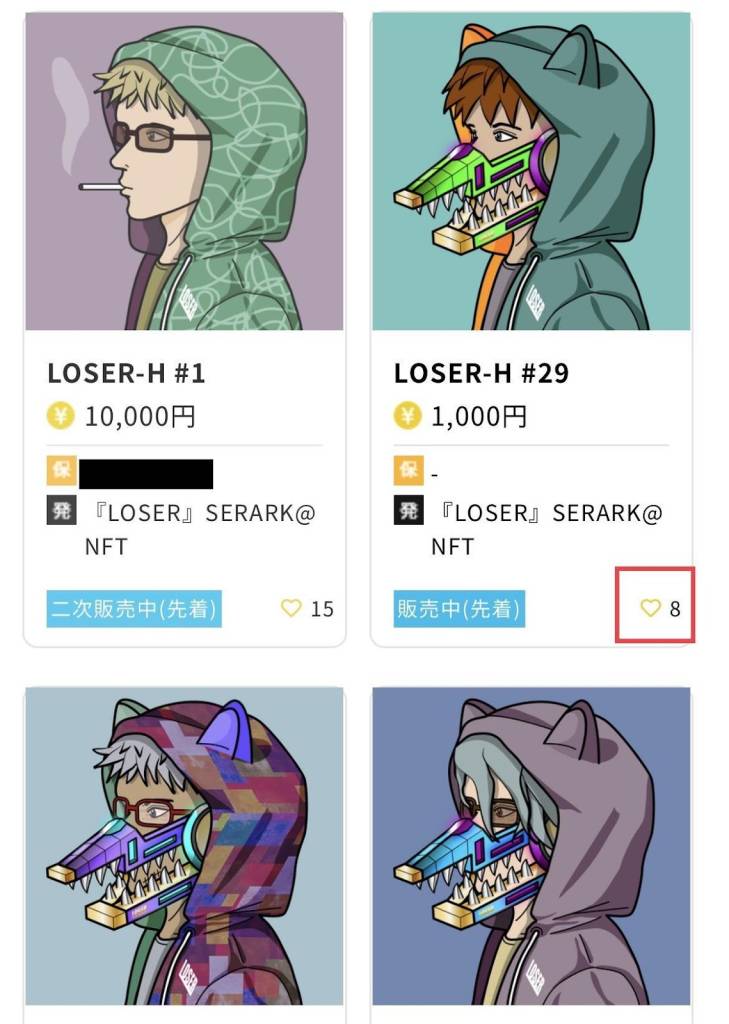Open the card with the mauve cat-ear hoodie
The width and height of the screenshot is (729, 1024).
tap(531, 846)
